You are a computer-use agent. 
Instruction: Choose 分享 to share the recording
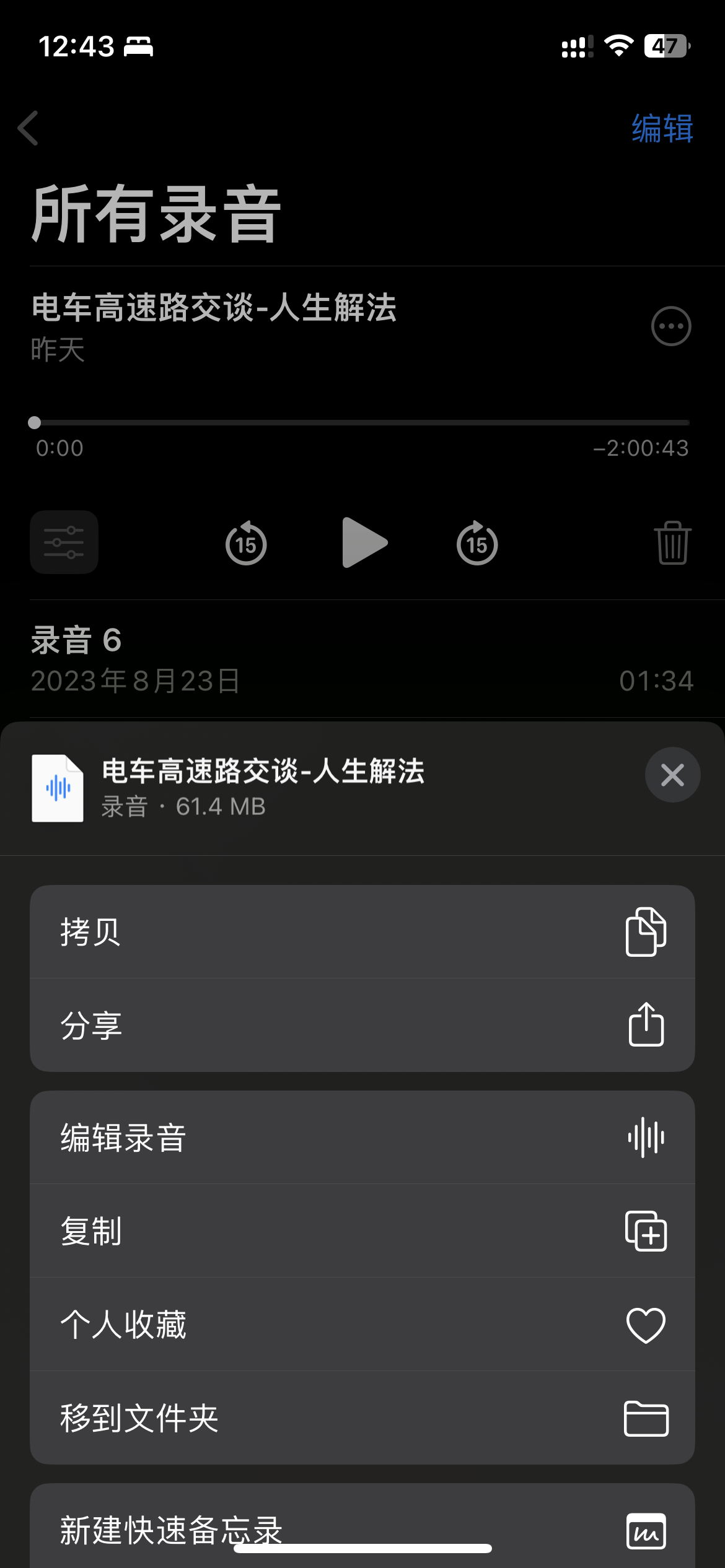pyautogui.click(x=362, y=1026)
